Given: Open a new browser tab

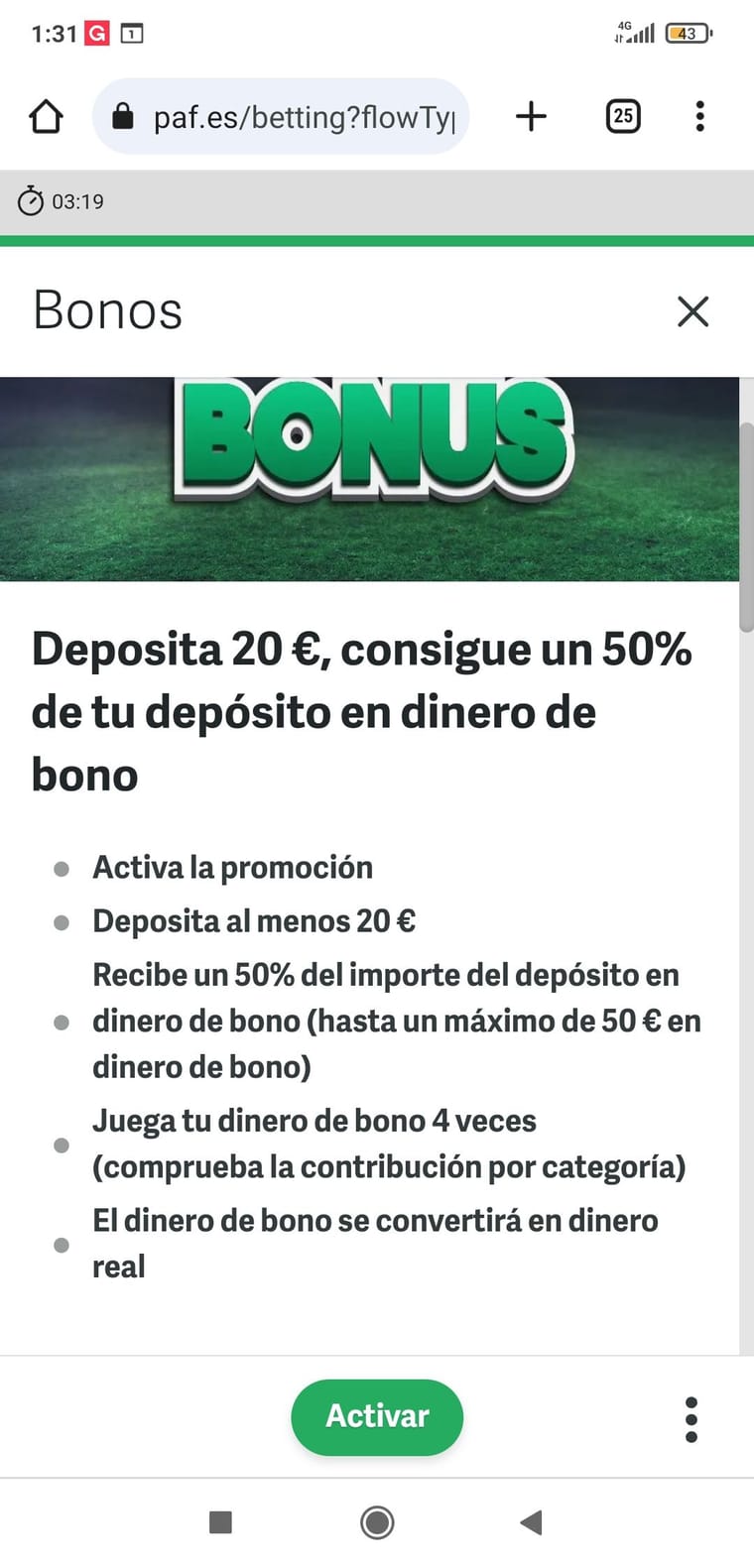Looking at the screenshot, I should [531, 117].
